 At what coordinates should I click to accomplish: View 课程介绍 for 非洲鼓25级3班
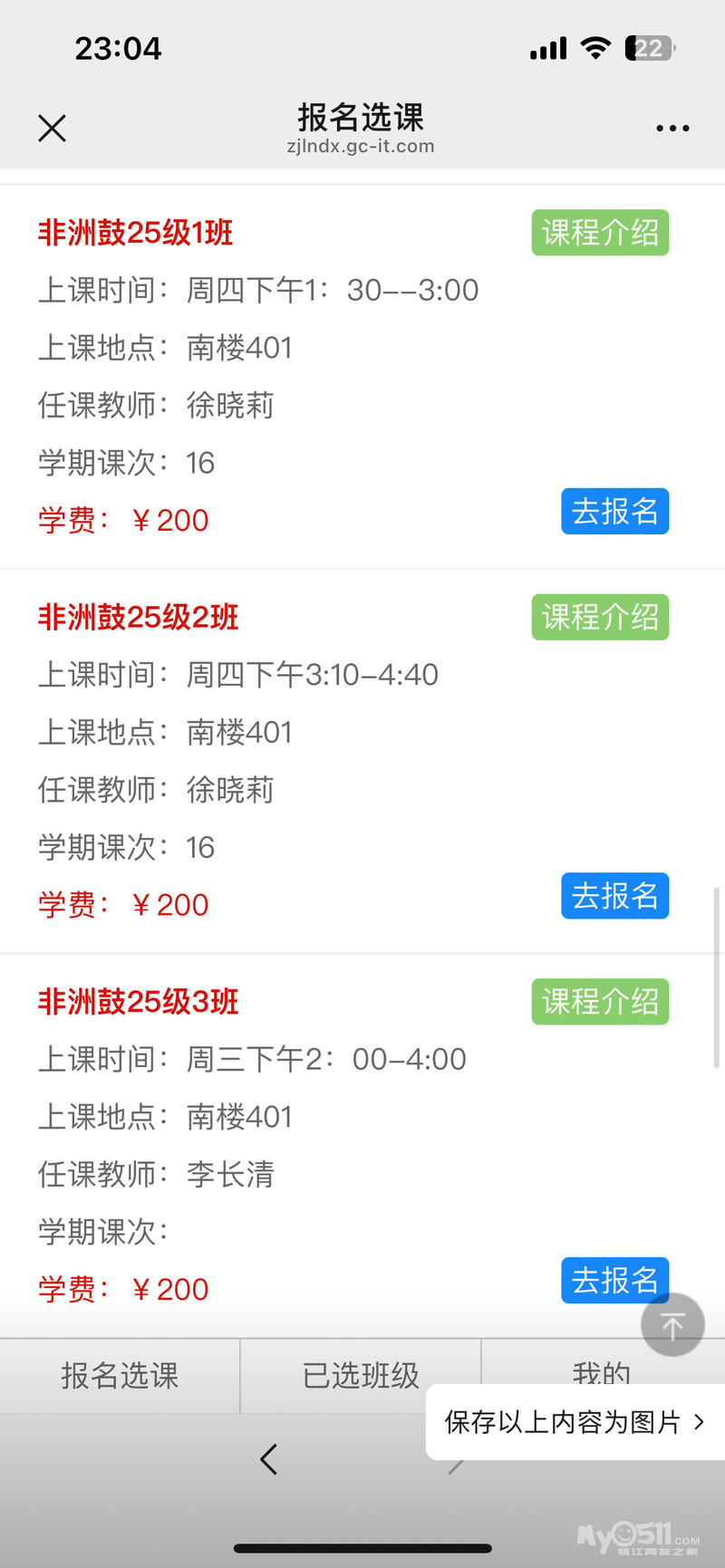tap(600, 1002)
